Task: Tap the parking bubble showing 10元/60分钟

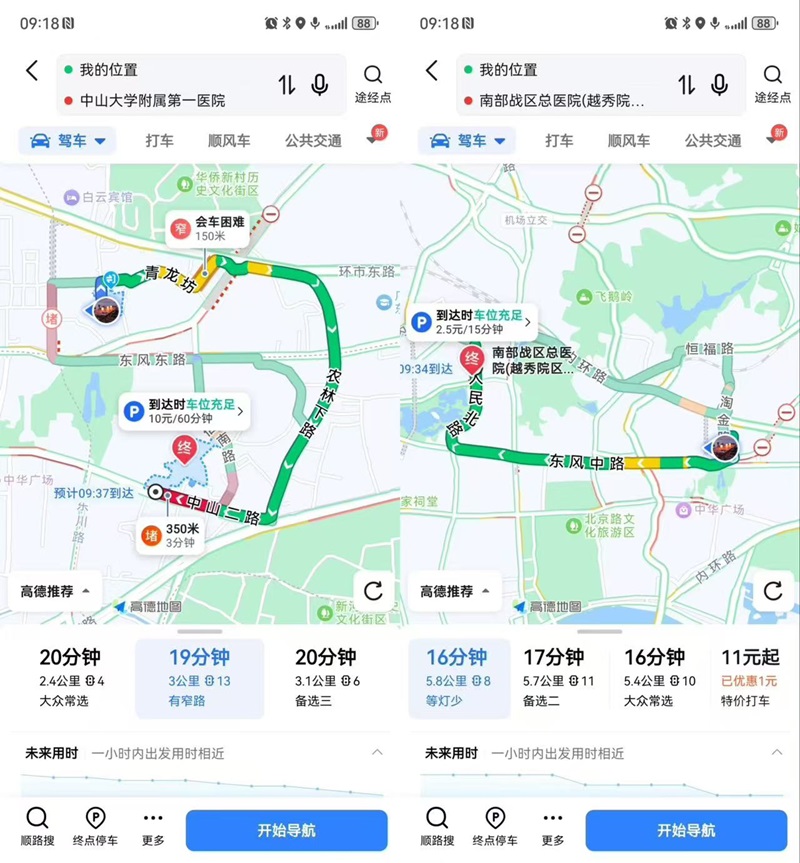Action: pos(187,412)
